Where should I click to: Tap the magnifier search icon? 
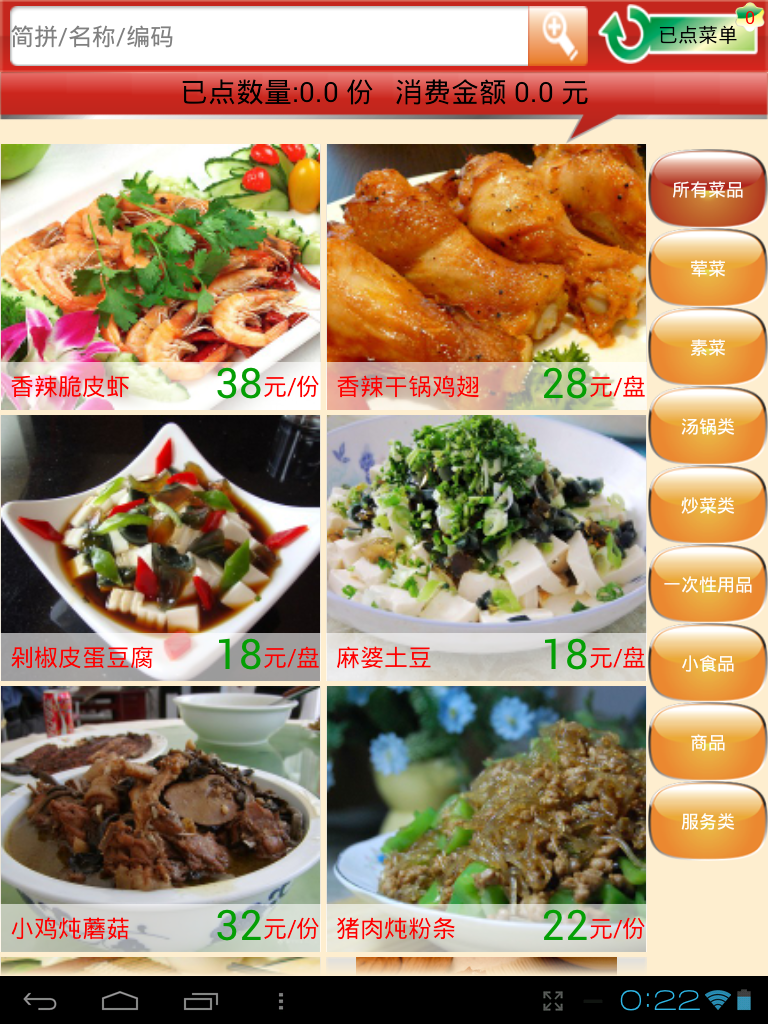point(558,37)
